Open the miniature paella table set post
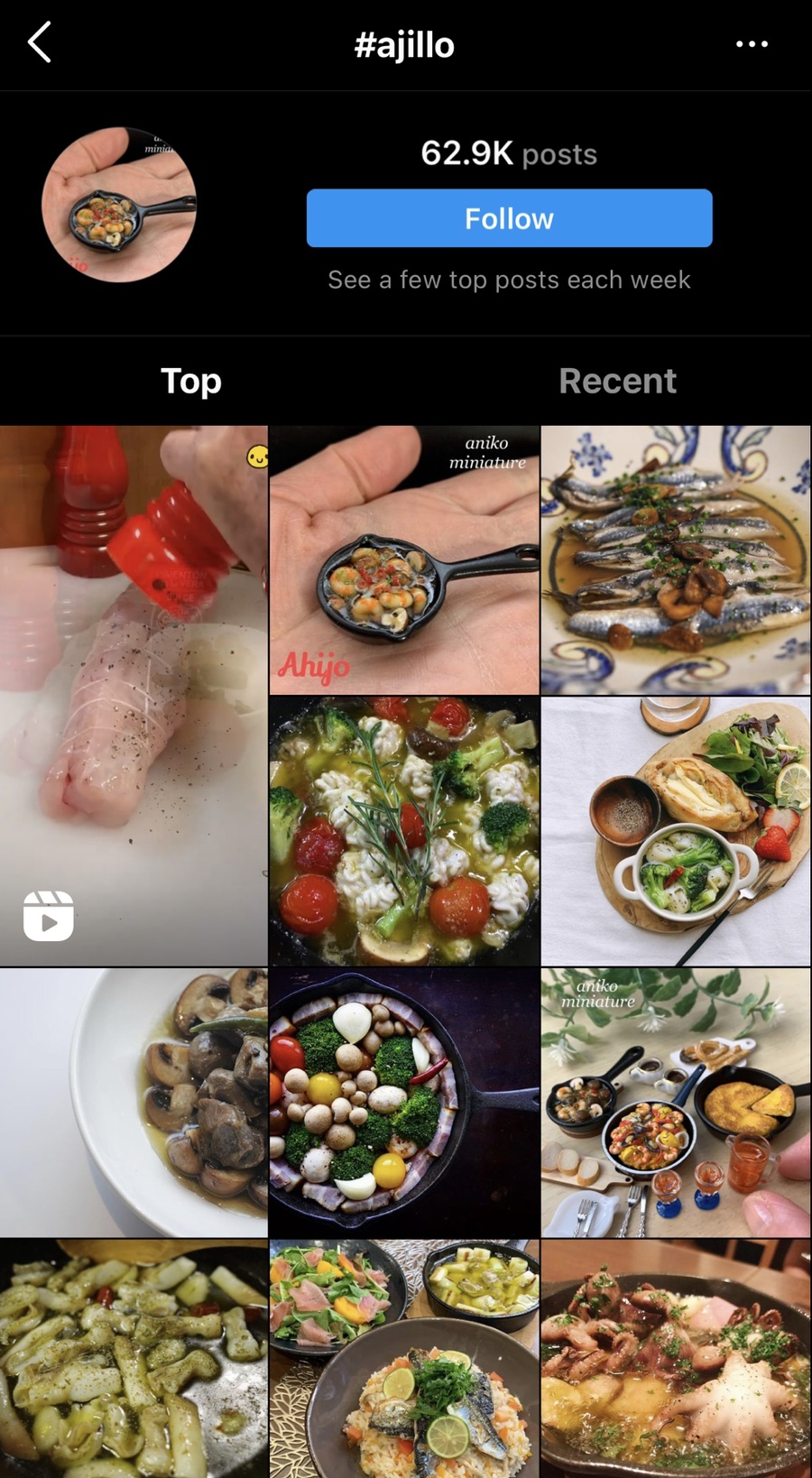 tap(676, 1102)
